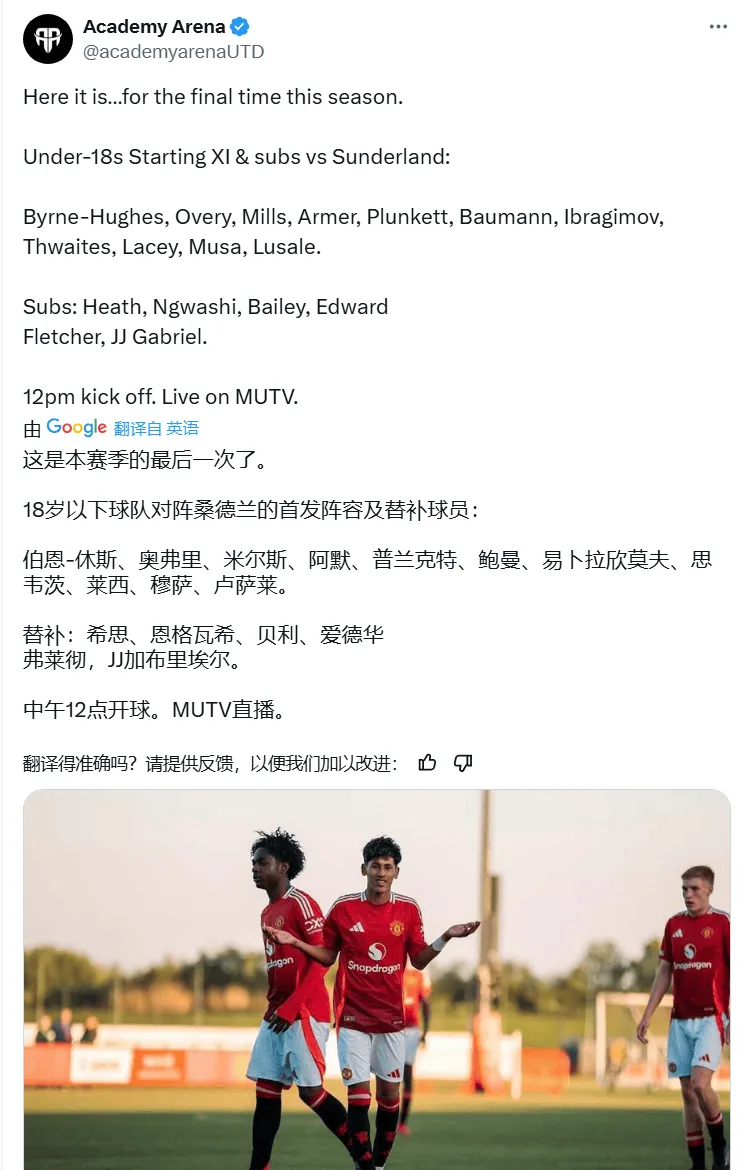Image resolution: width=741 pixels, height=1170 pixels.
Task: Open the tweet overflow menu
Action: click(718, 27)
